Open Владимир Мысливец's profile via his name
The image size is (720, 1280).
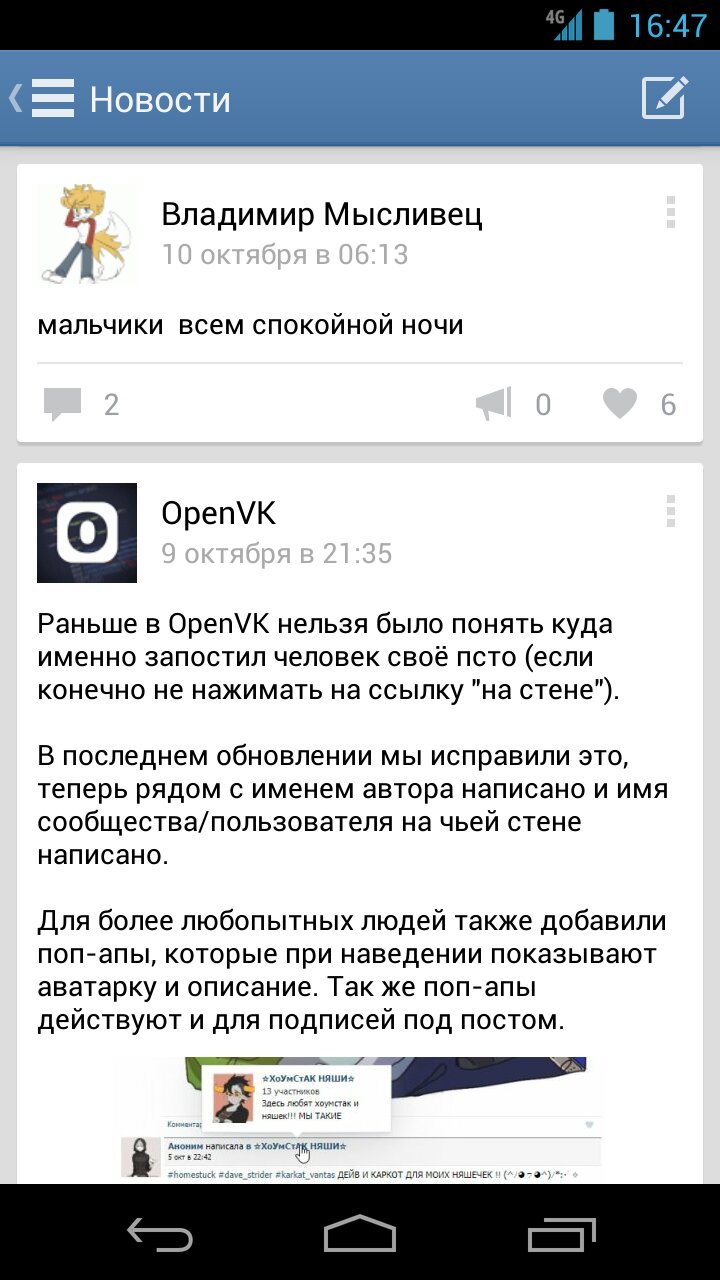tap(322, 213)
